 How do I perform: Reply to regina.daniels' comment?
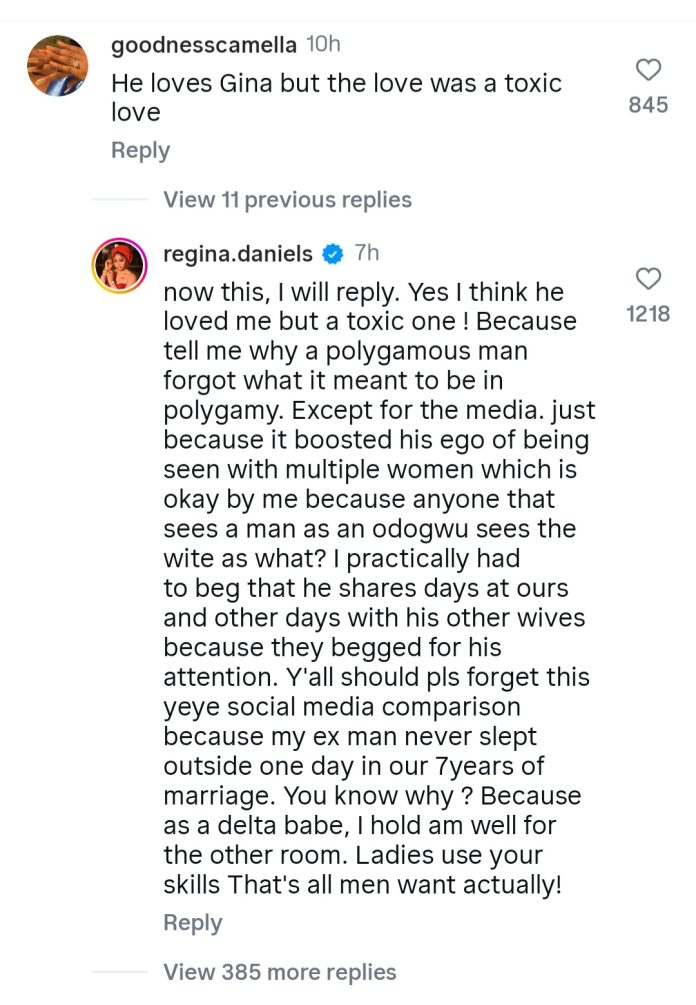pyautogui.click(x=192, y=923)
